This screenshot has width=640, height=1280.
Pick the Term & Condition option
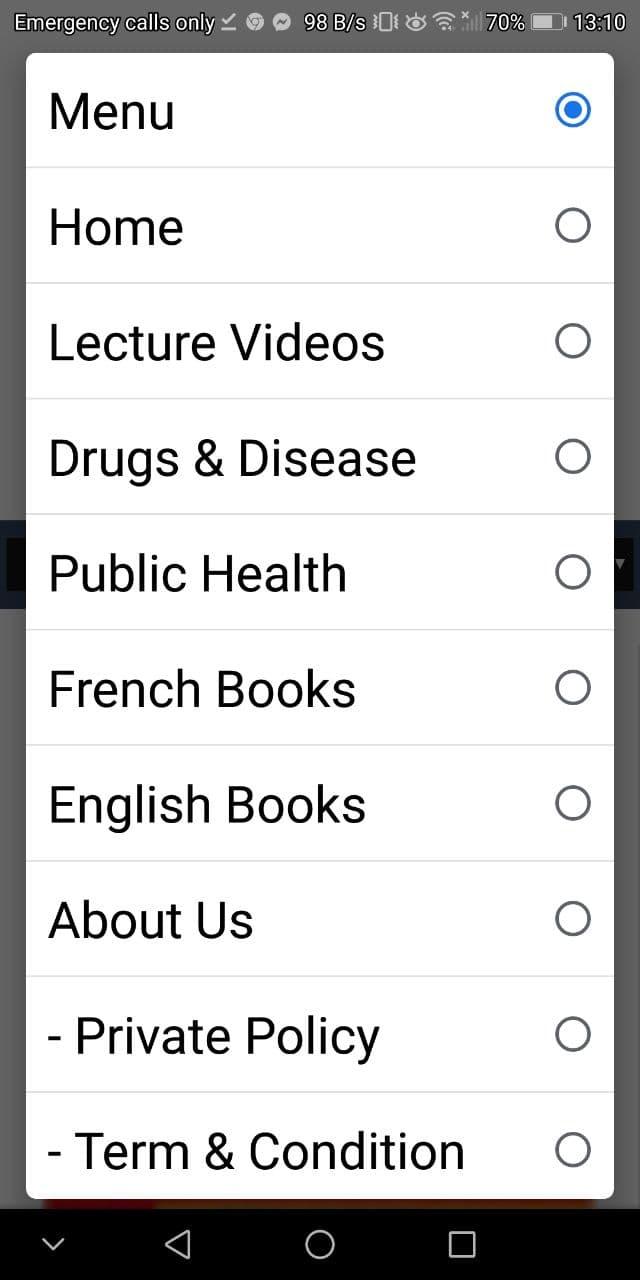(x=320, y=1150)
